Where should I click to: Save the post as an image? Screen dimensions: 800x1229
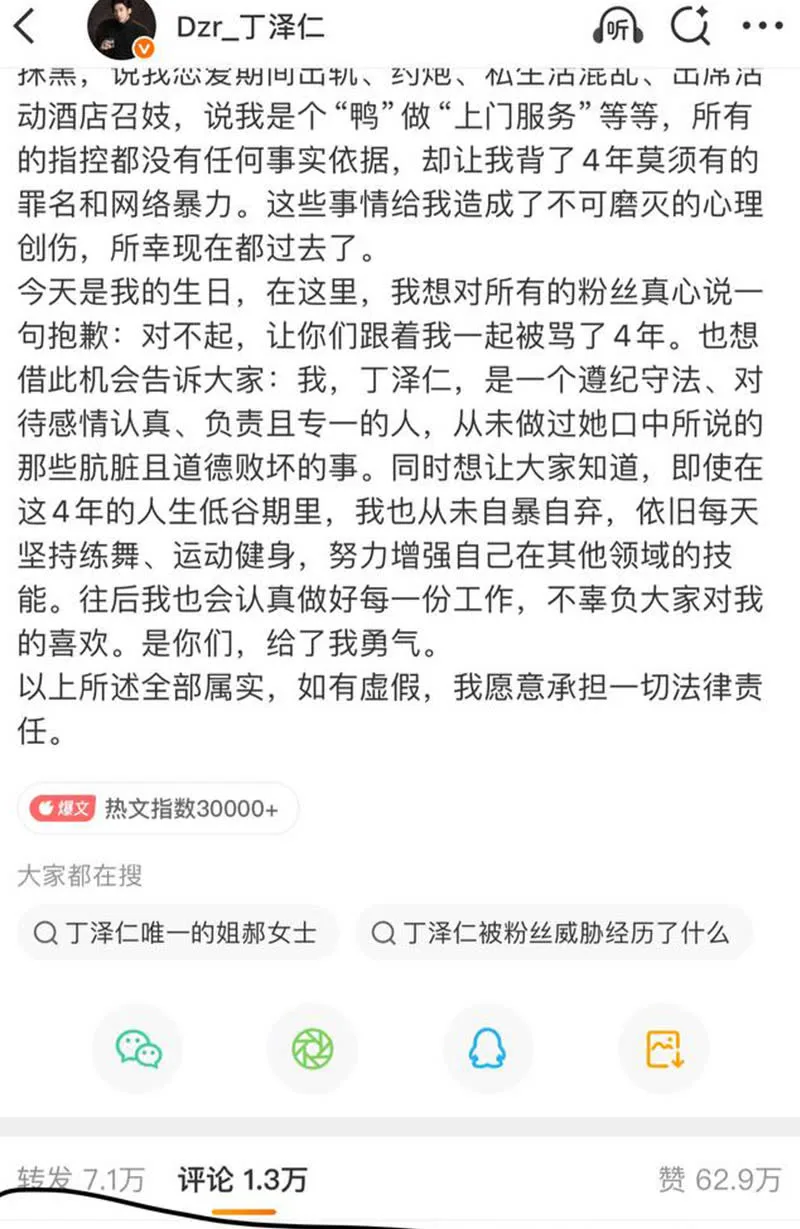pyautogui.click(x=663, y=1049)
